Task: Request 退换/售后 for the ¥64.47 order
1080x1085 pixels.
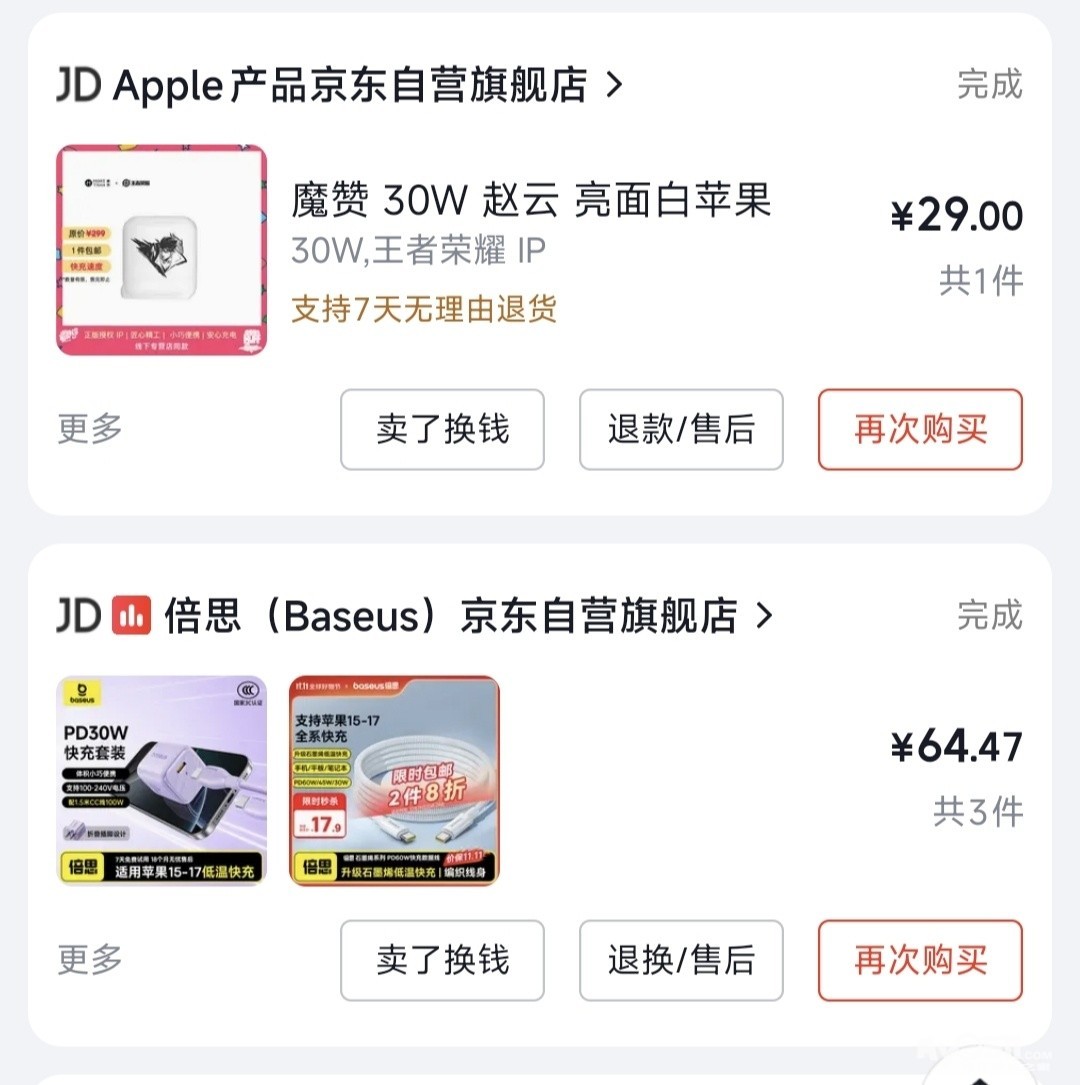Action: [681, 961]
